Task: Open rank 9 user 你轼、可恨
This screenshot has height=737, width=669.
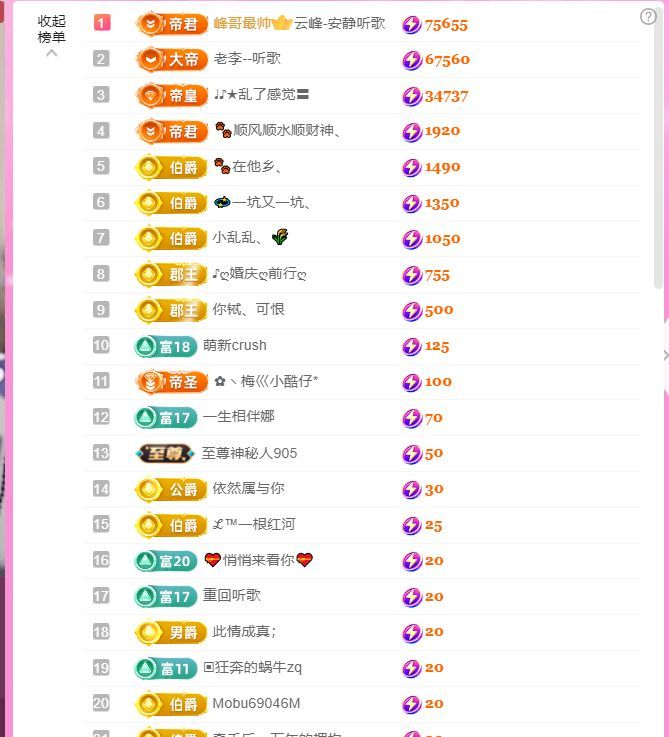Action: [x=248, y=310]
